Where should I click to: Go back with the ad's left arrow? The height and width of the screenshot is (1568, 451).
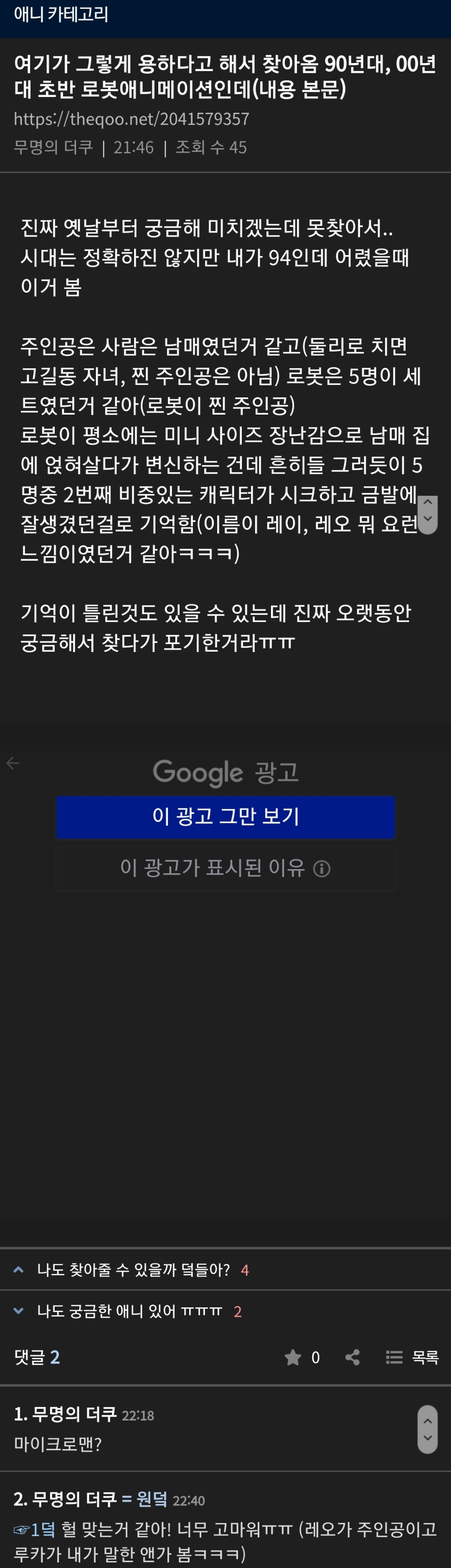(13, 763)
